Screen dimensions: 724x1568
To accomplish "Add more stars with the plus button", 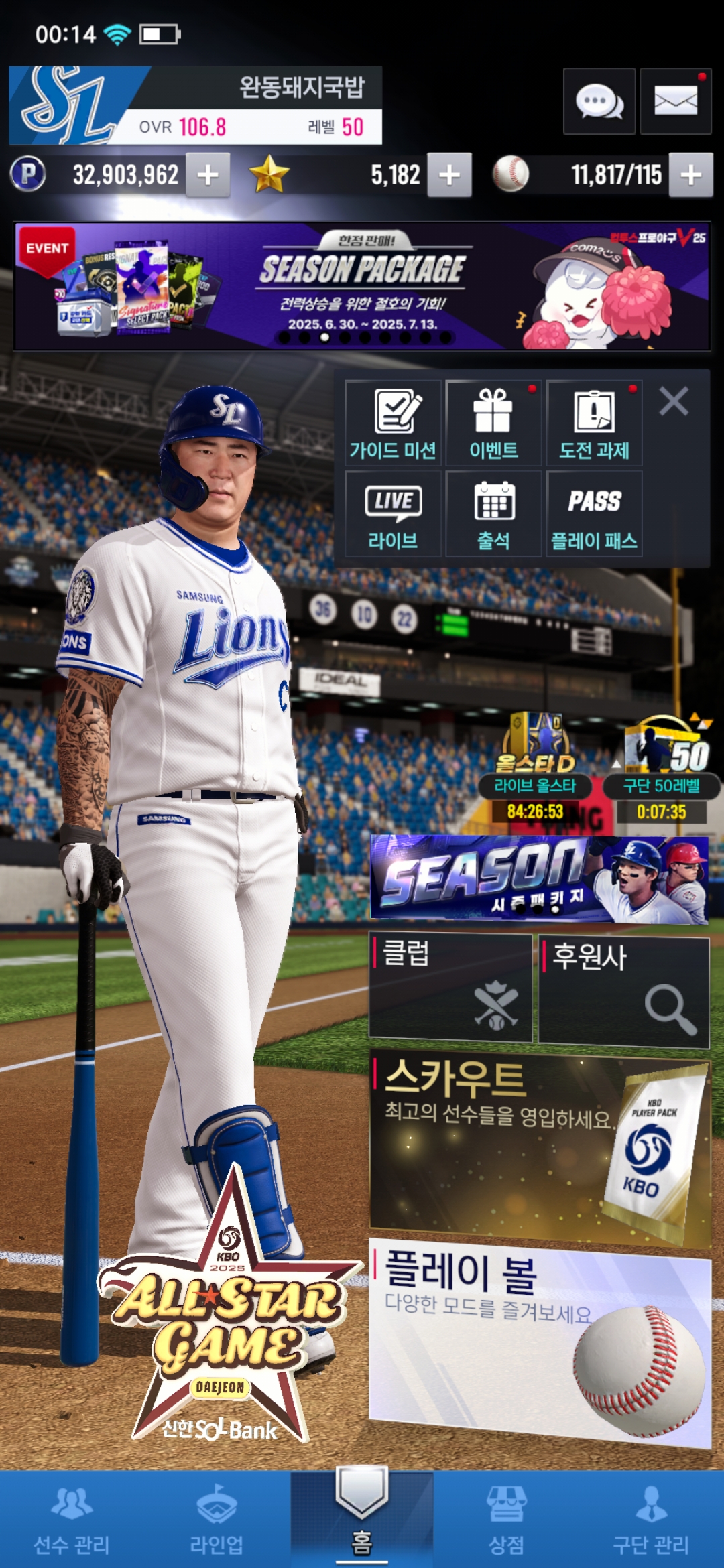I will pyautogui.click(x=449, y=175).
